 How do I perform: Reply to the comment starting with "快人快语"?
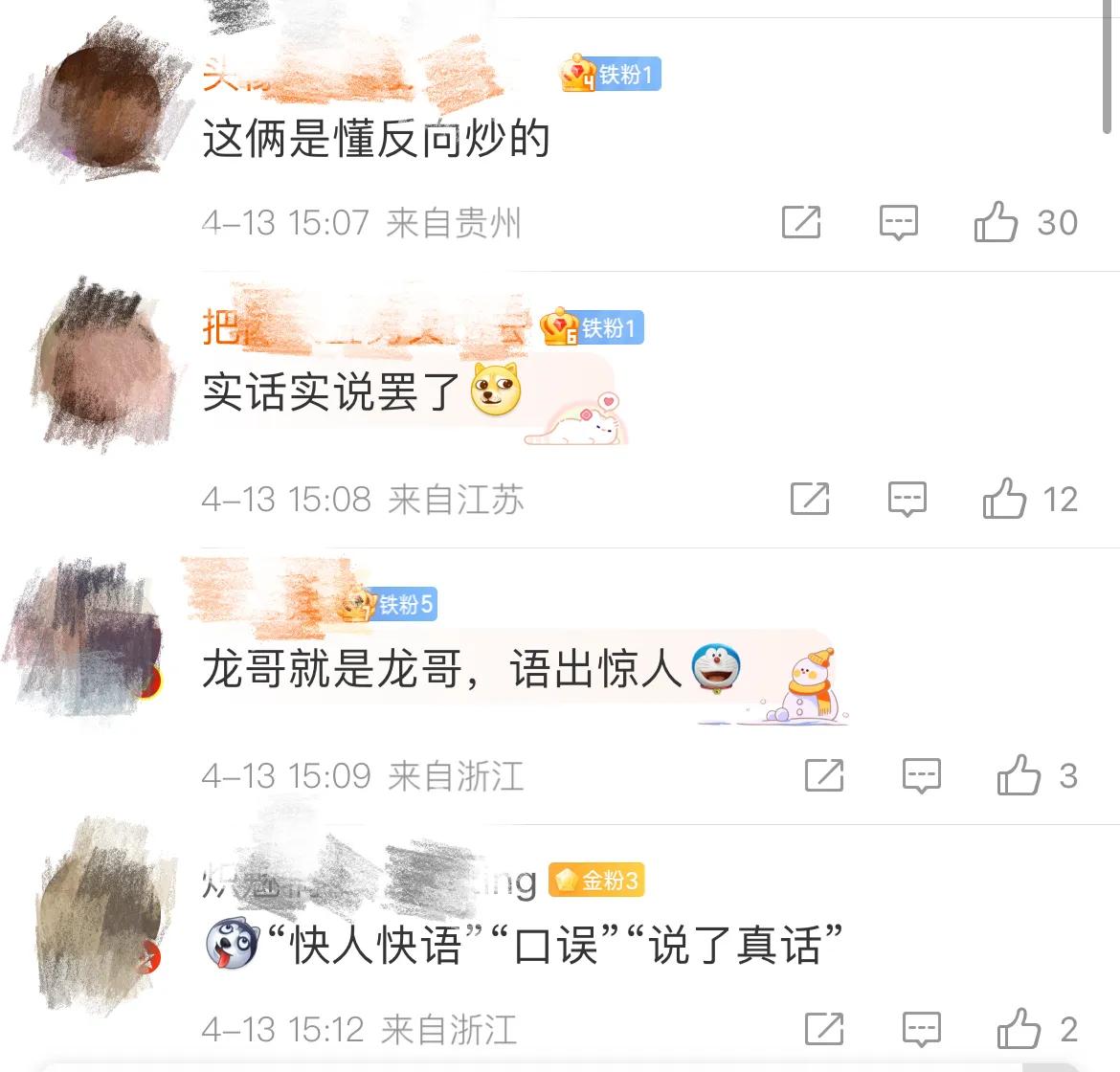(x=922, y=1029)
